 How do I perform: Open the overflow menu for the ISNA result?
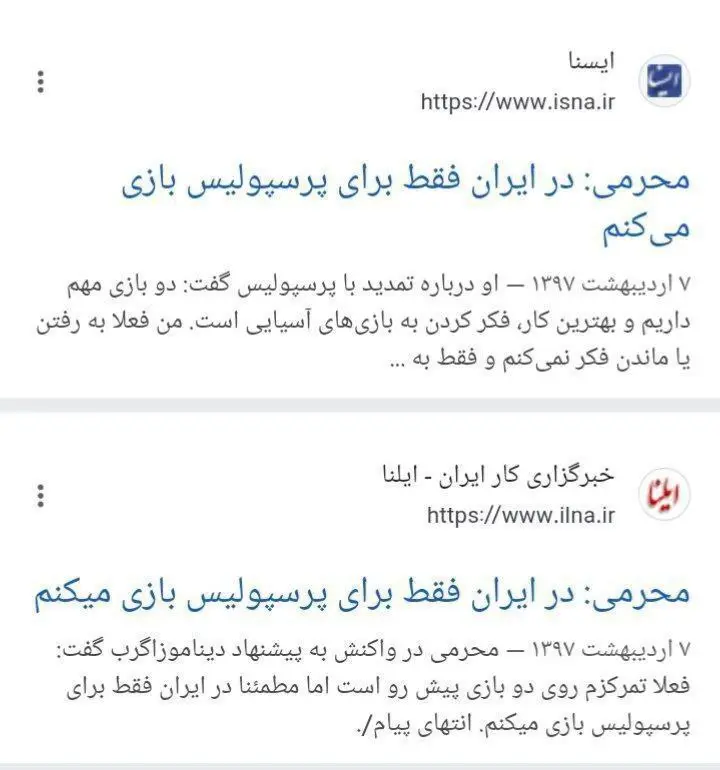coord(40,82)
